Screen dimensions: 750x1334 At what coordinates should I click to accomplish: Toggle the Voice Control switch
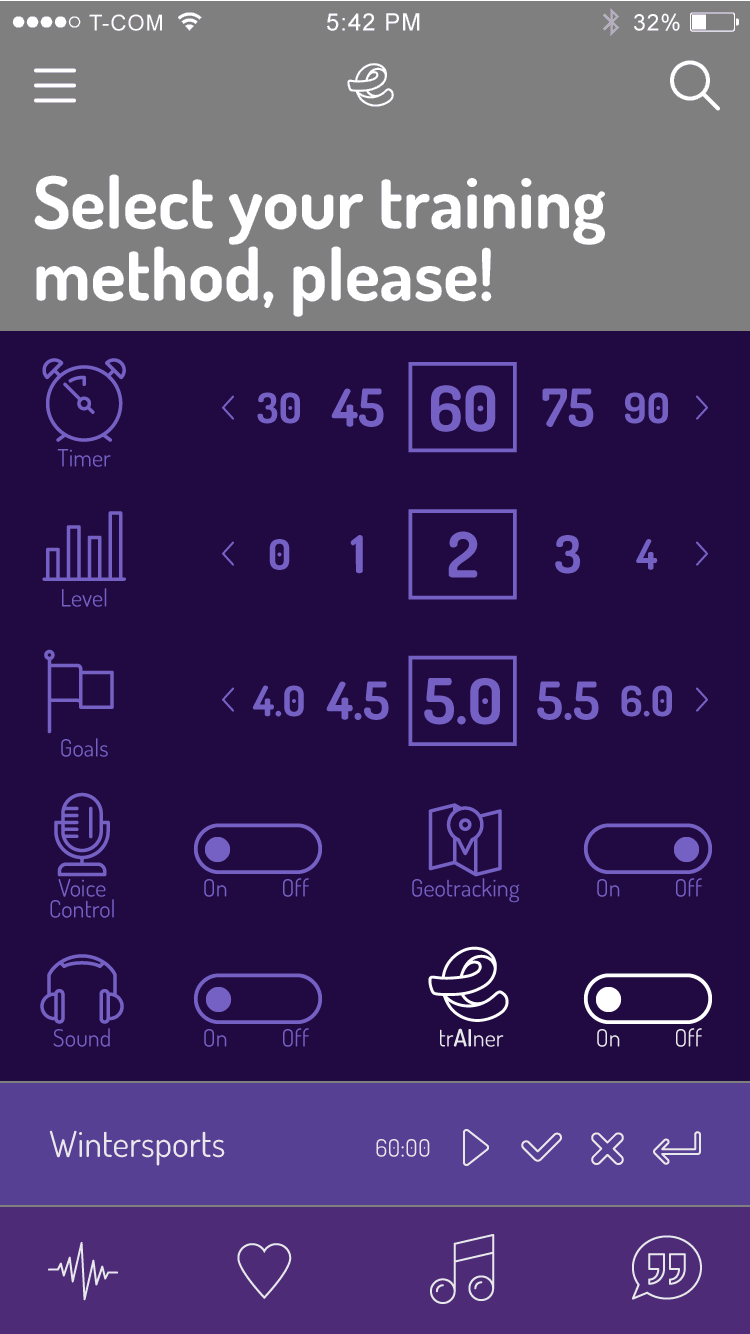click(257, 850)
